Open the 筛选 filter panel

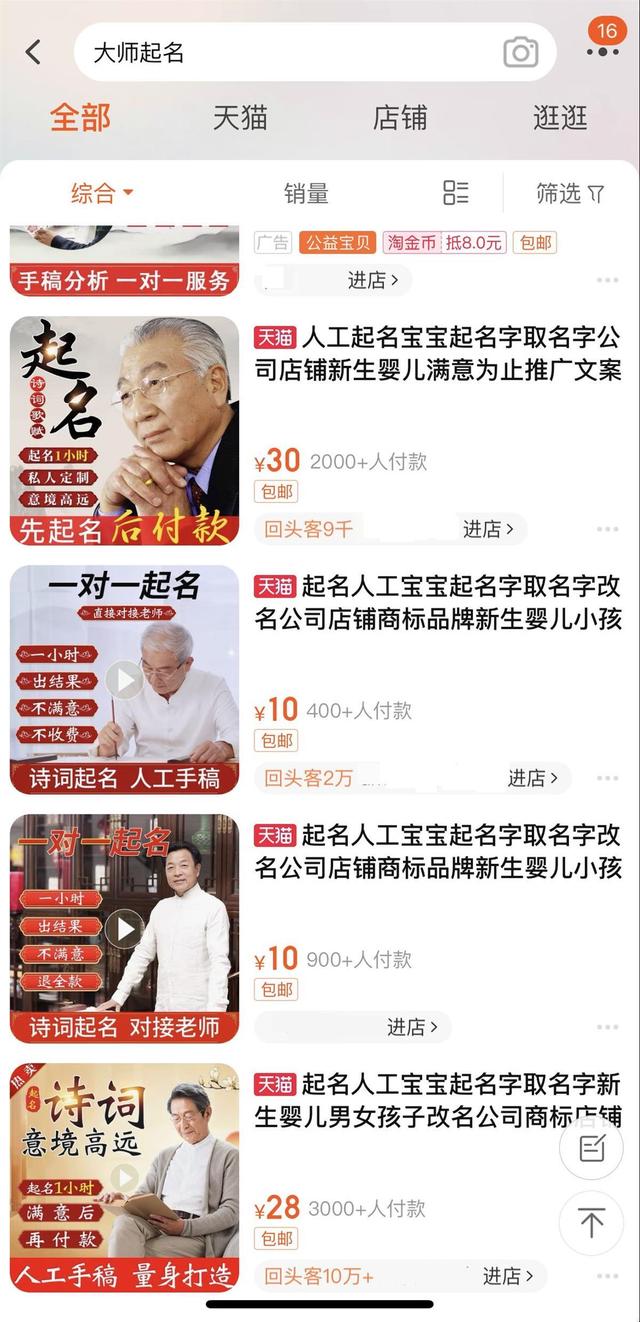(x=570, y=193)
